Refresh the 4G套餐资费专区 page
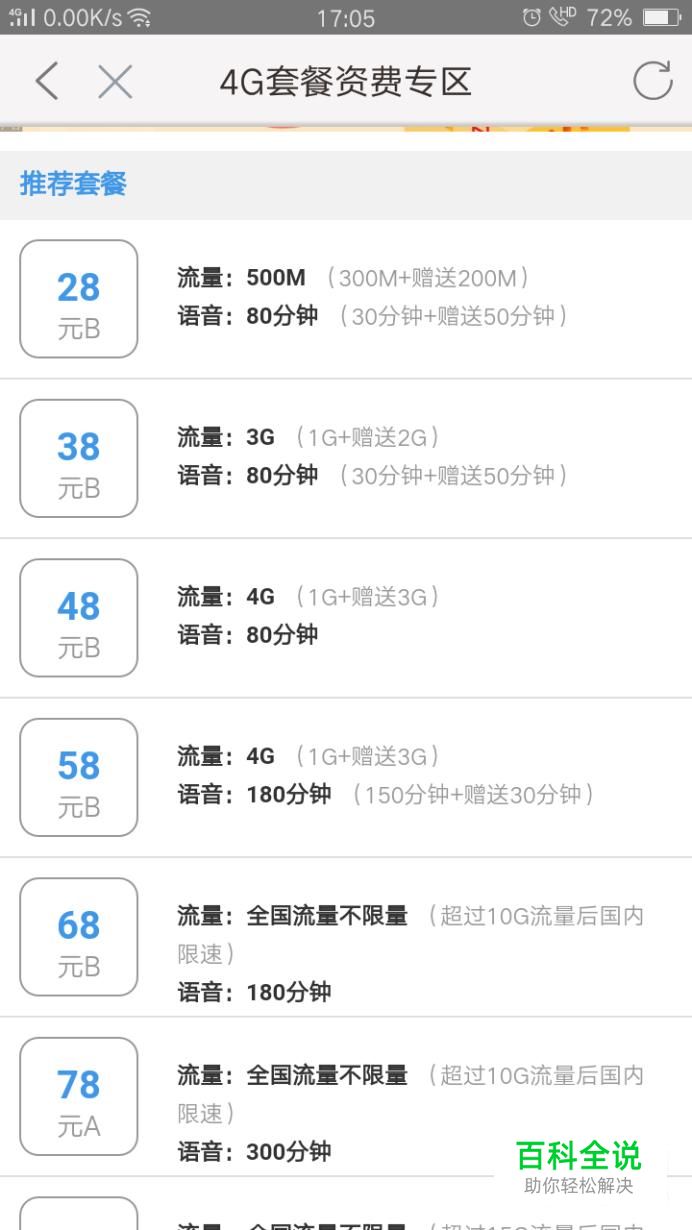This screenshot has height=1230, width=692. (x=653, y=81)
